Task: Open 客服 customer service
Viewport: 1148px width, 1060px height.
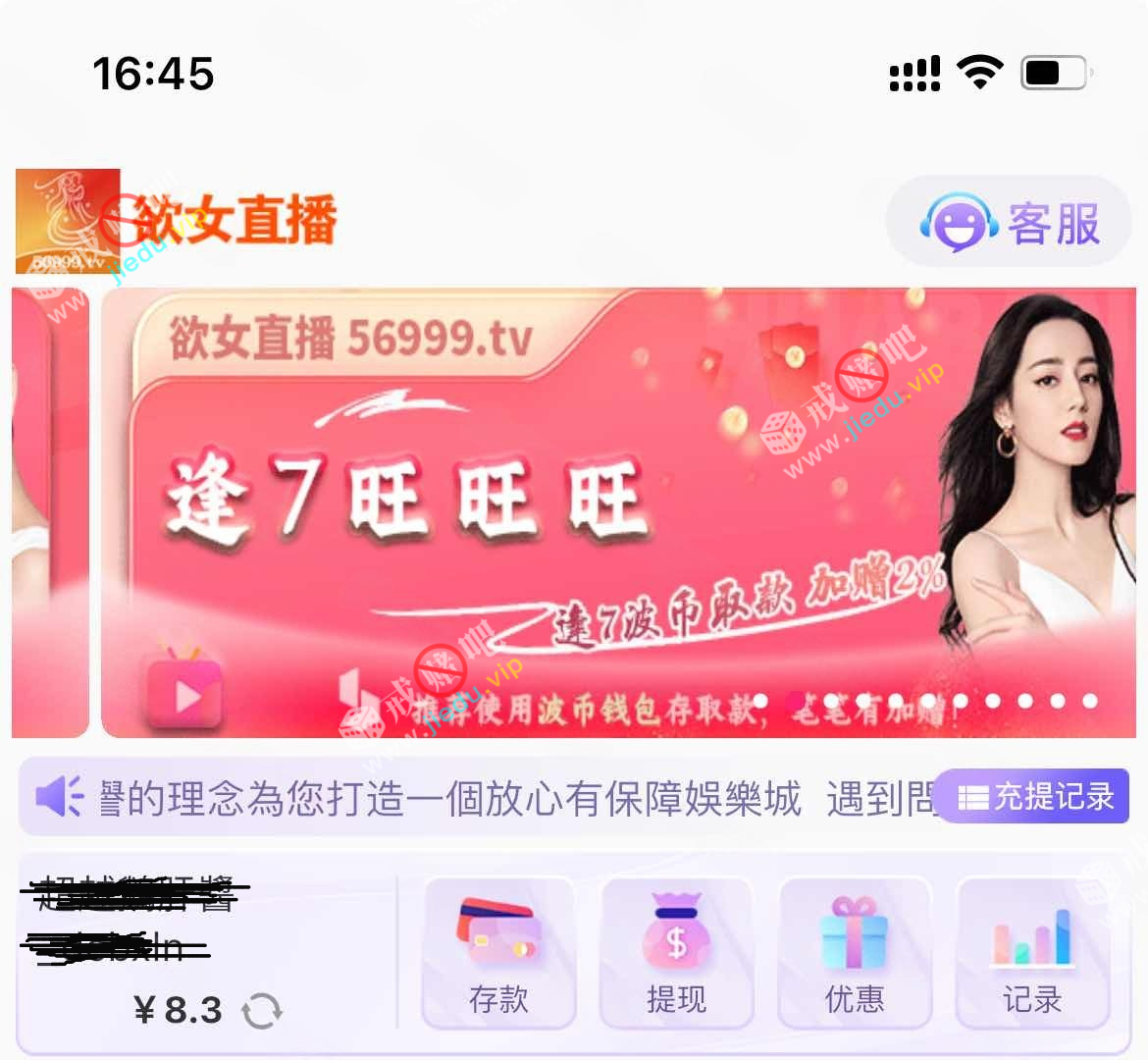Action: tap(1009, 223)
